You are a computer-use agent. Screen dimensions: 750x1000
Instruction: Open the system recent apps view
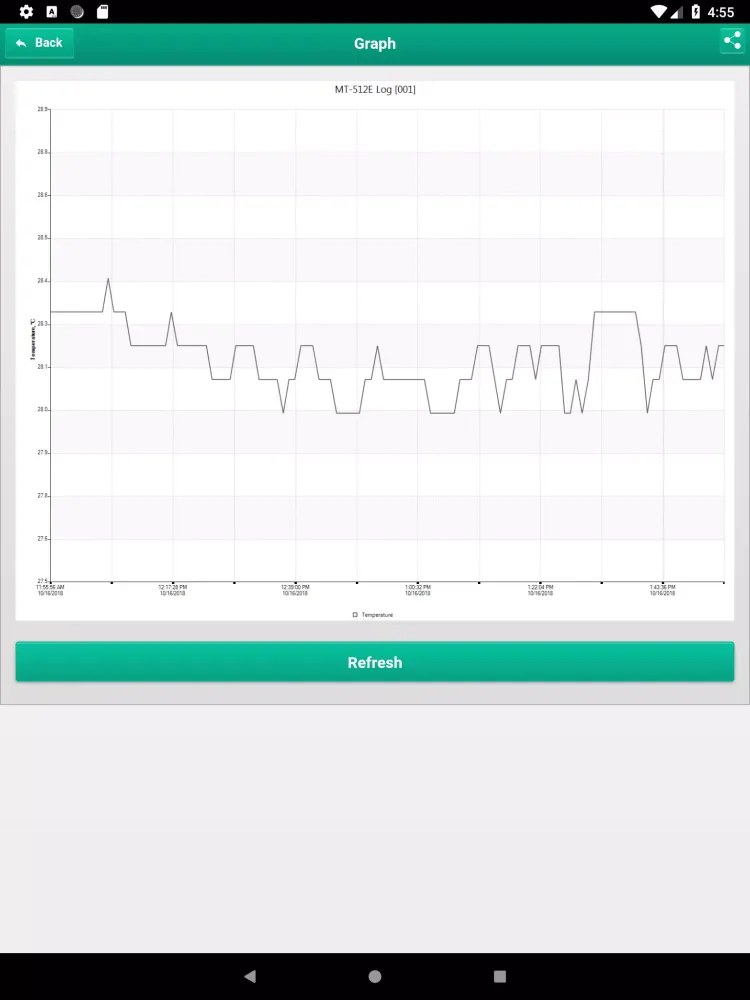500,976
